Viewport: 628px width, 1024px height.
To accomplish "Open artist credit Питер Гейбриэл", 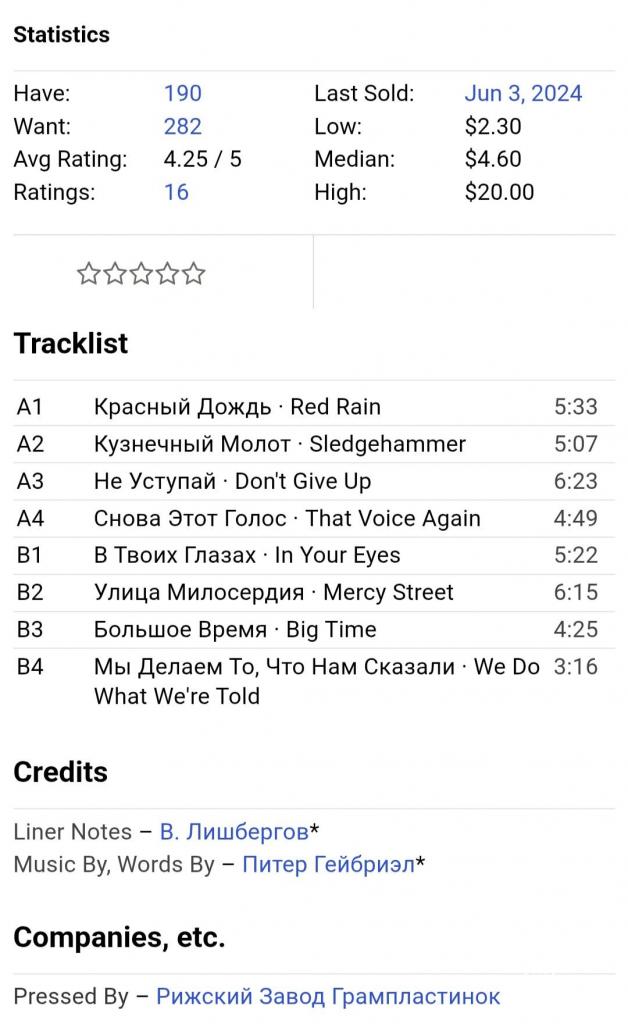I will pyautogui.click(x=328, y=865).
